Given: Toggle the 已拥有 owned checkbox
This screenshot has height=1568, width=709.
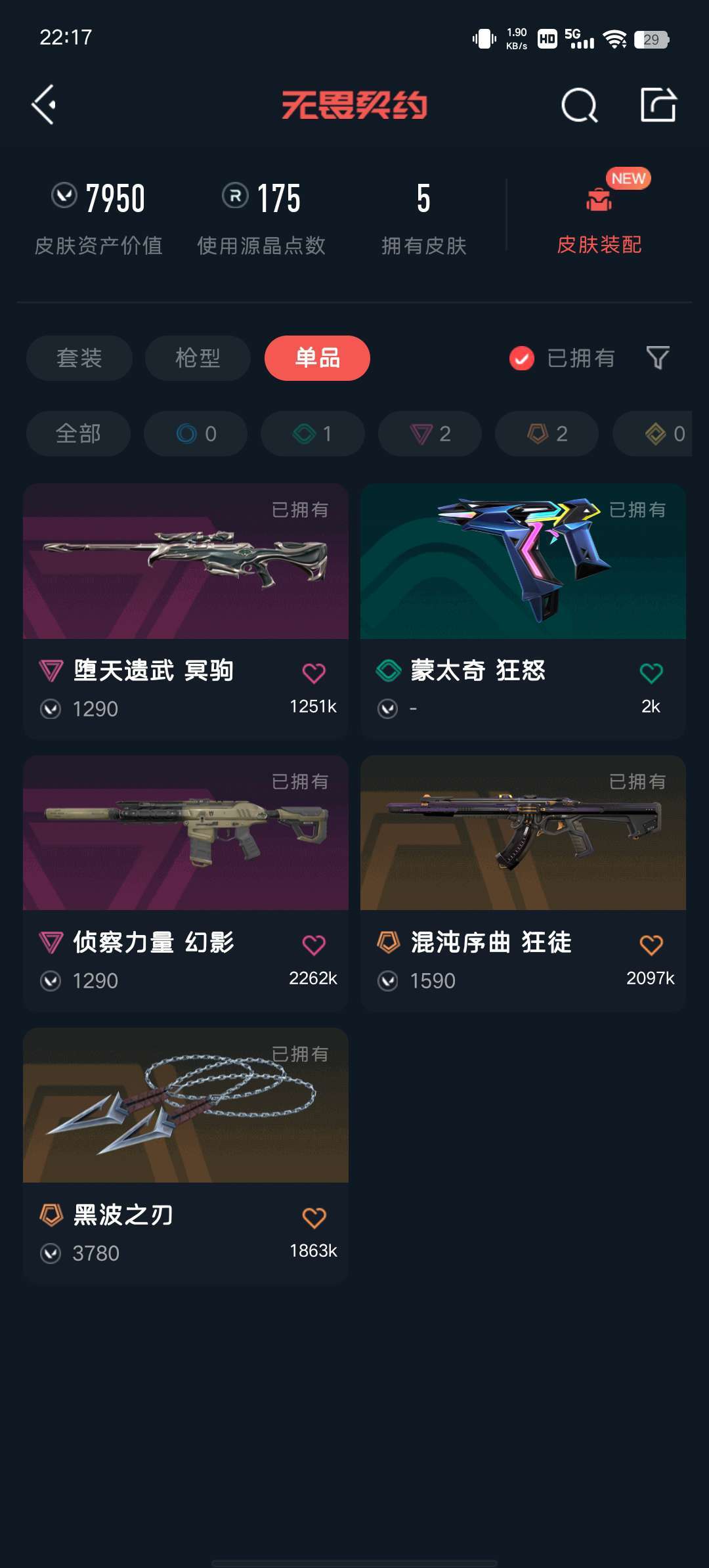Looking at the screenshot, I should coord(522,359).
